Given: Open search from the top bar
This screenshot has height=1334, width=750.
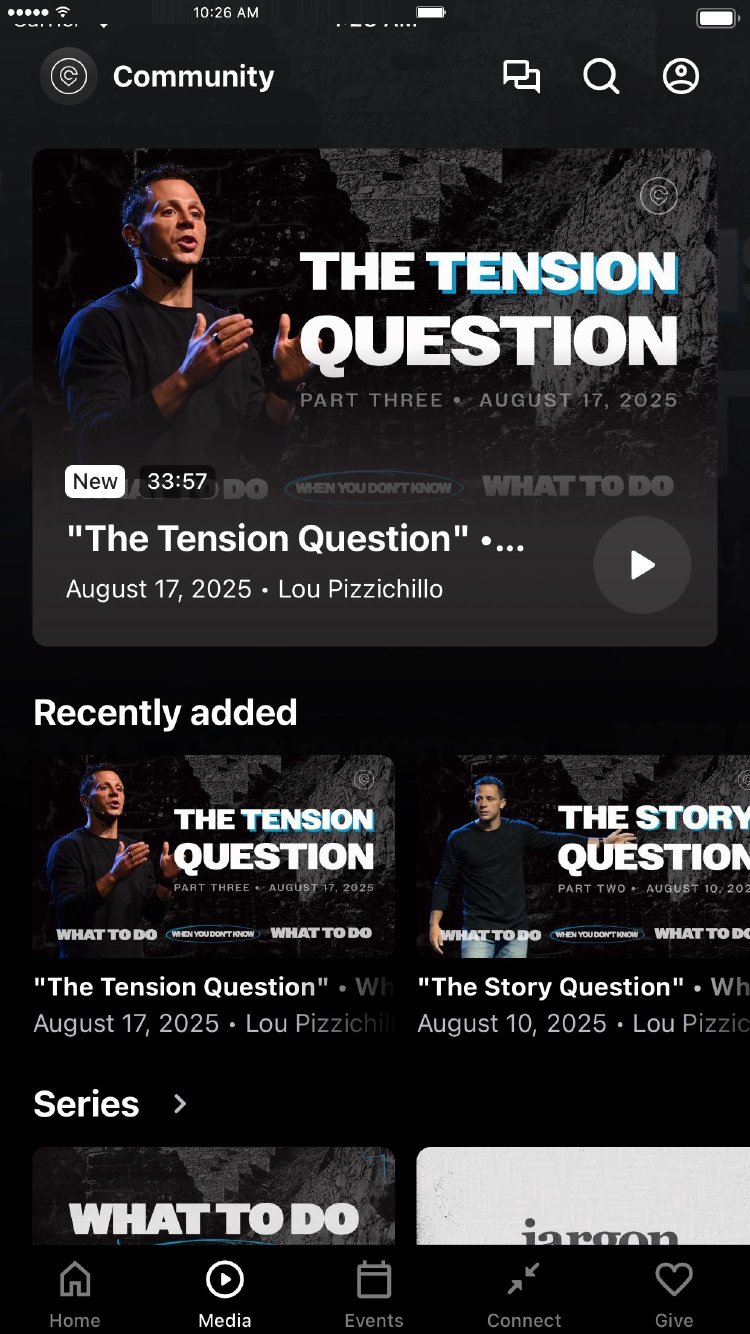Looking at the screenshot, I should (x=601, y=77).
